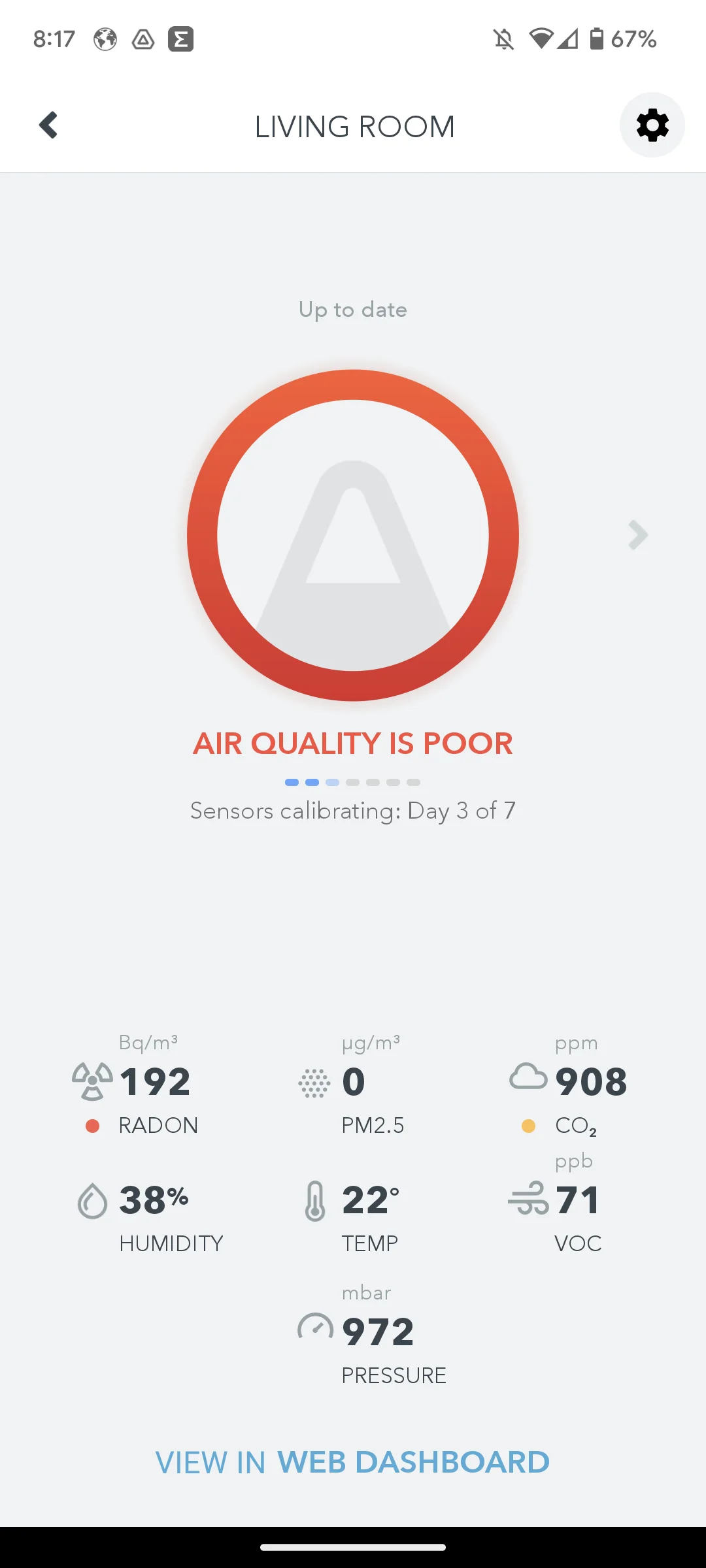View PM2.5 sensor details
The width and height of the screenshot is (706, 1568).
tap(353, 1083)
